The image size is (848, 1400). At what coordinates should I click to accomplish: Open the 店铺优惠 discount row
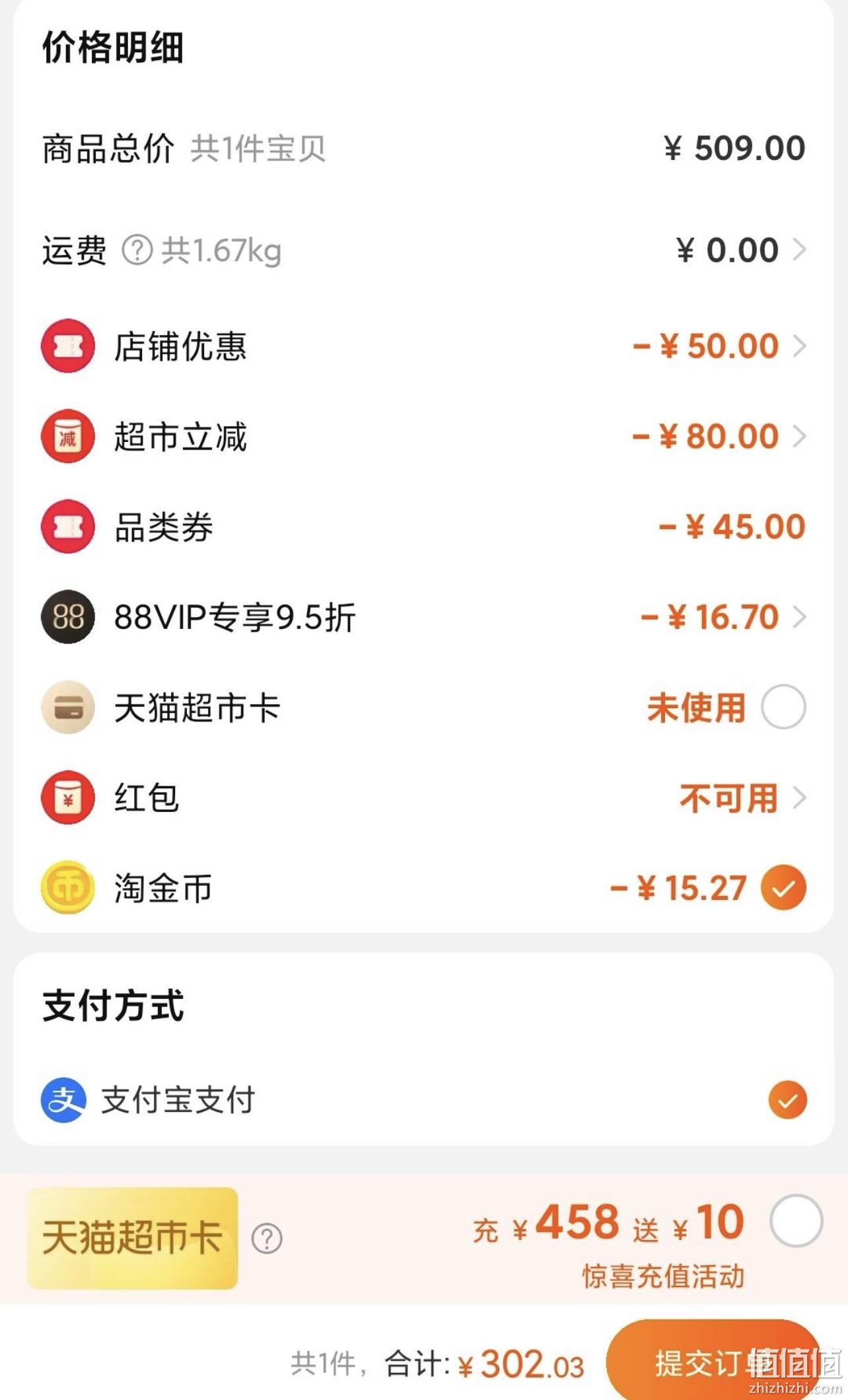(x=424, y=346)
